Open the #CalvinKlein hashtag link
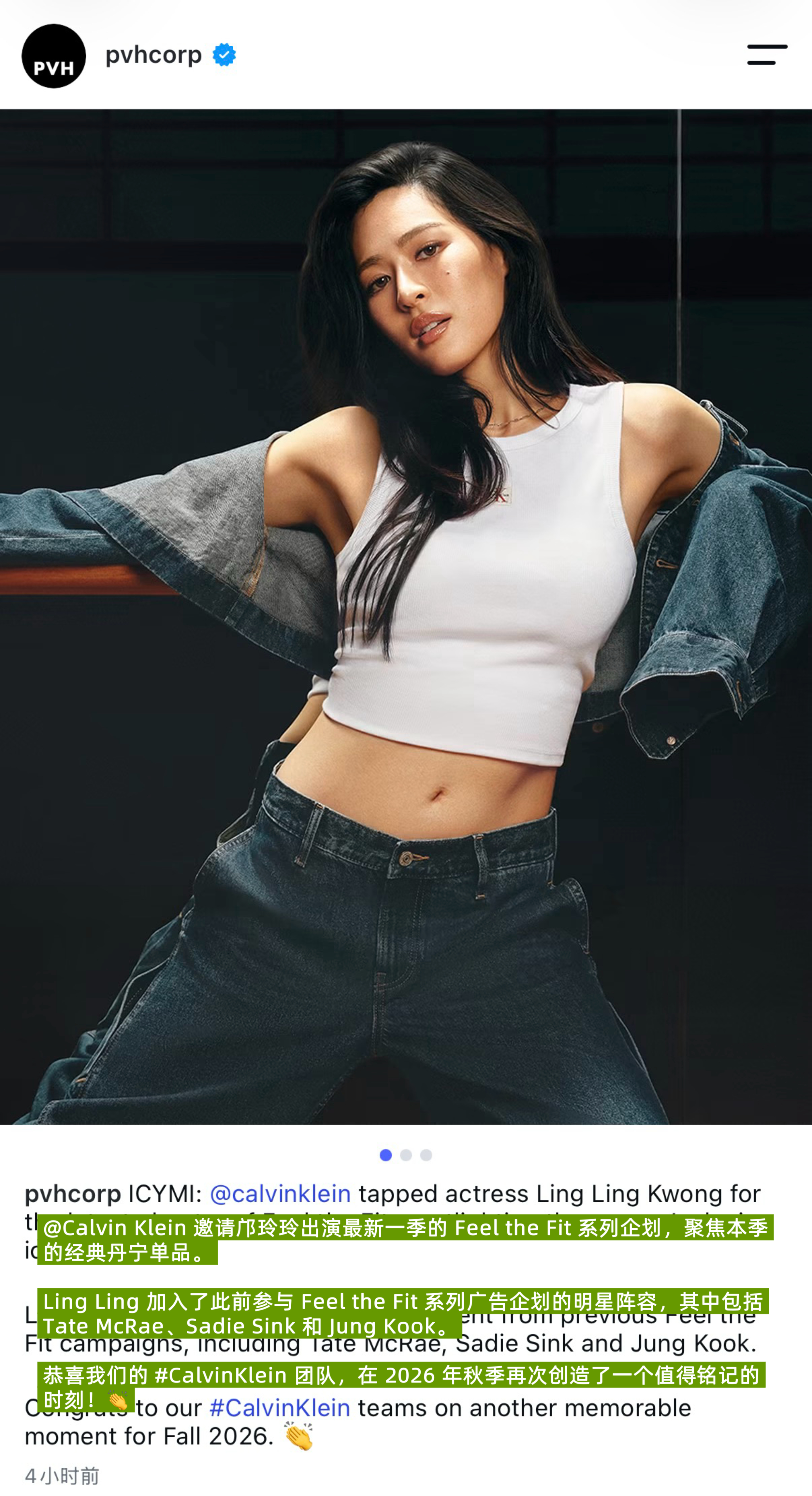The height and width of the screenshot is (1496, 812). 280,1408
